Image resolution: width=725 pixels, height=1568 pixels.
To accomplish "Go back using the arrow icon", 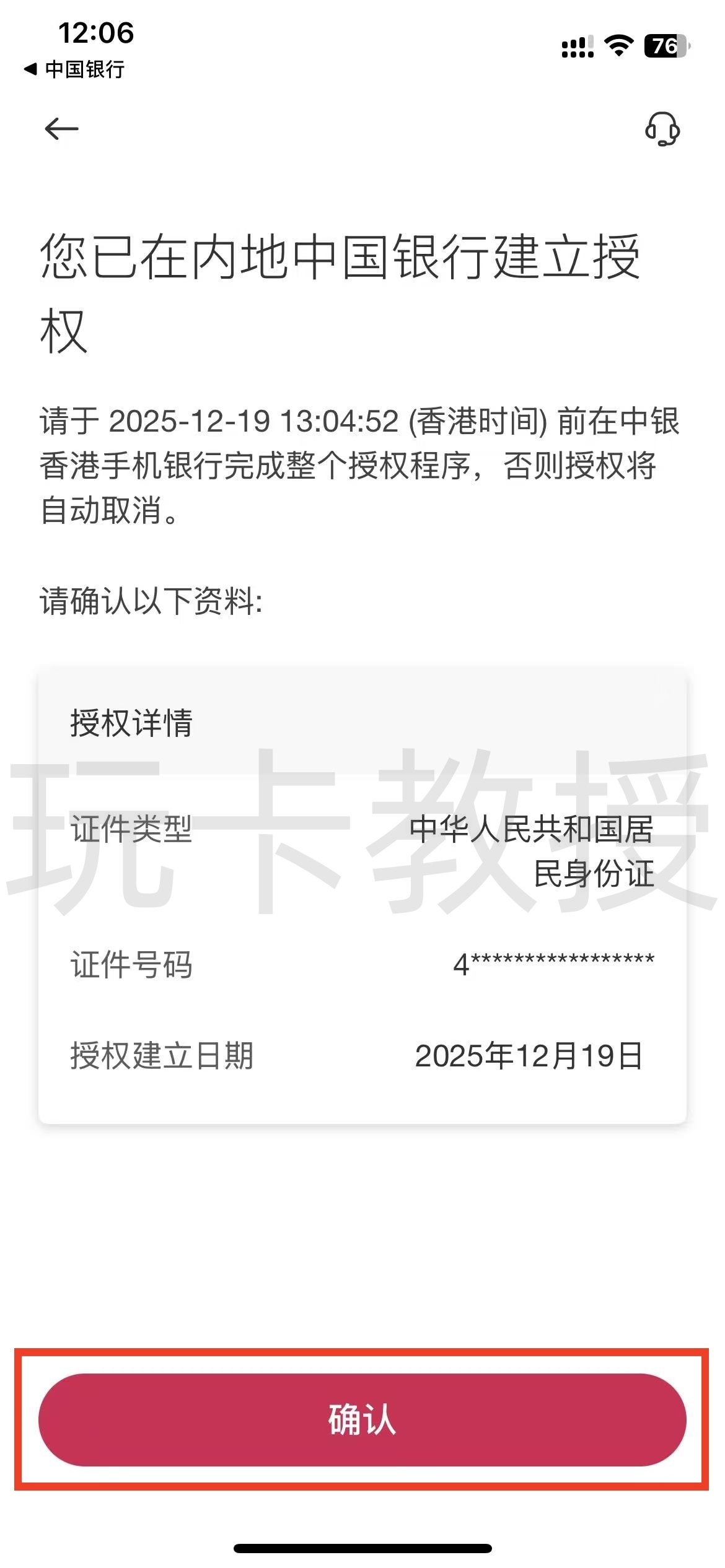I will (x=61, y=129).
